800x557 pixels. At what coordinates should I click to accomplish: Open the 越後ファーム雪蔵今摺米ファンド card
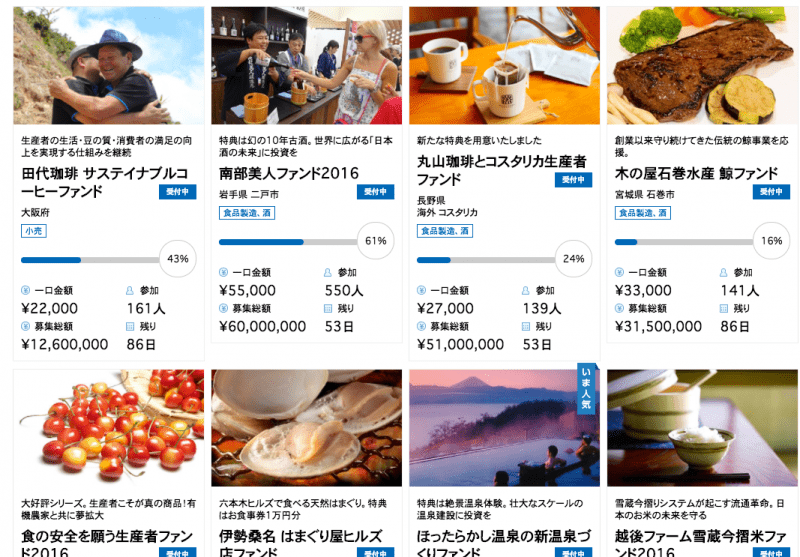(x=683, y=537)
